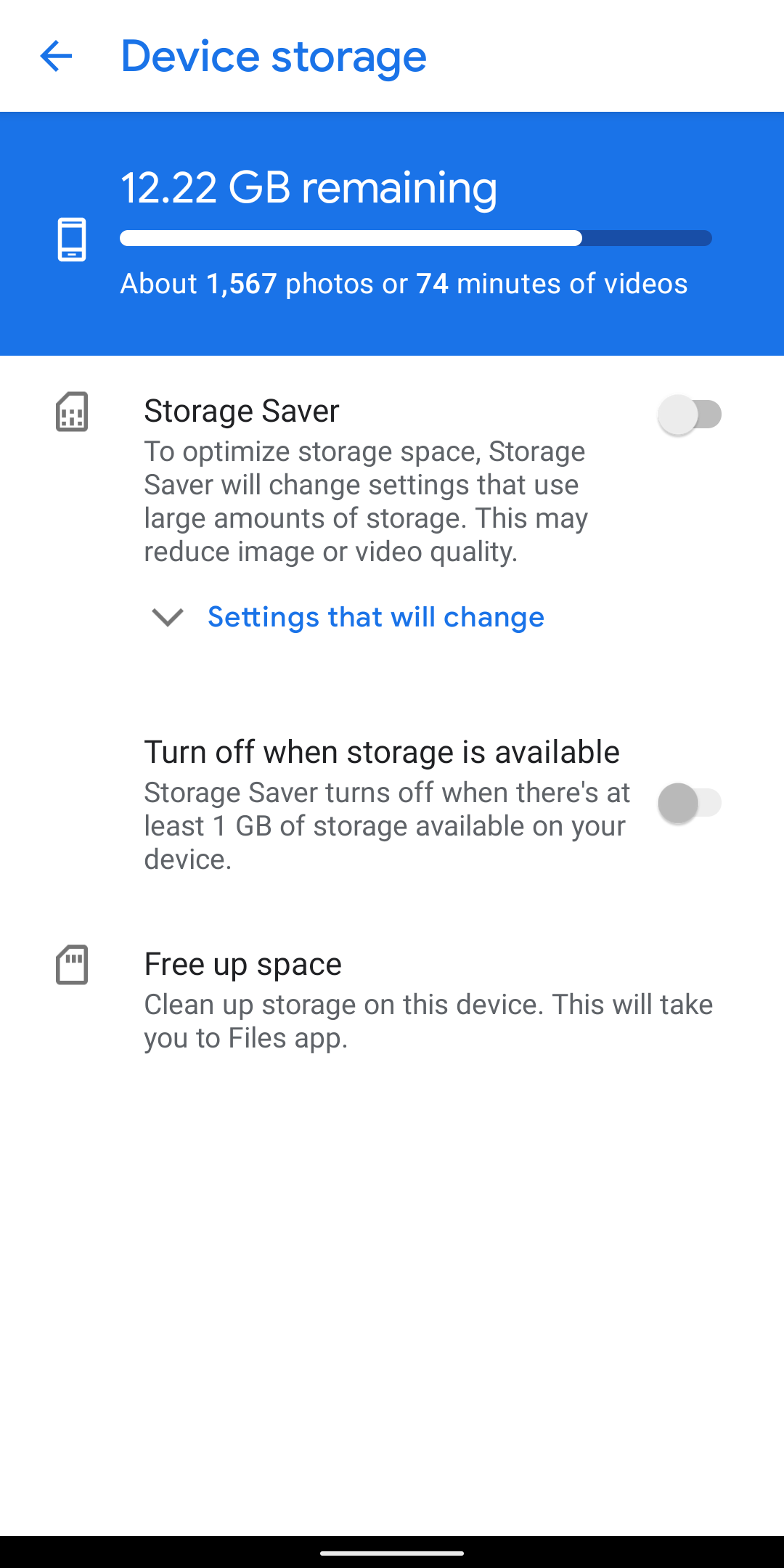The width and height of the screenshot is (784, 1568).
Task: Toggle Turn off when storage is available
Action: (x=690, y=804)
